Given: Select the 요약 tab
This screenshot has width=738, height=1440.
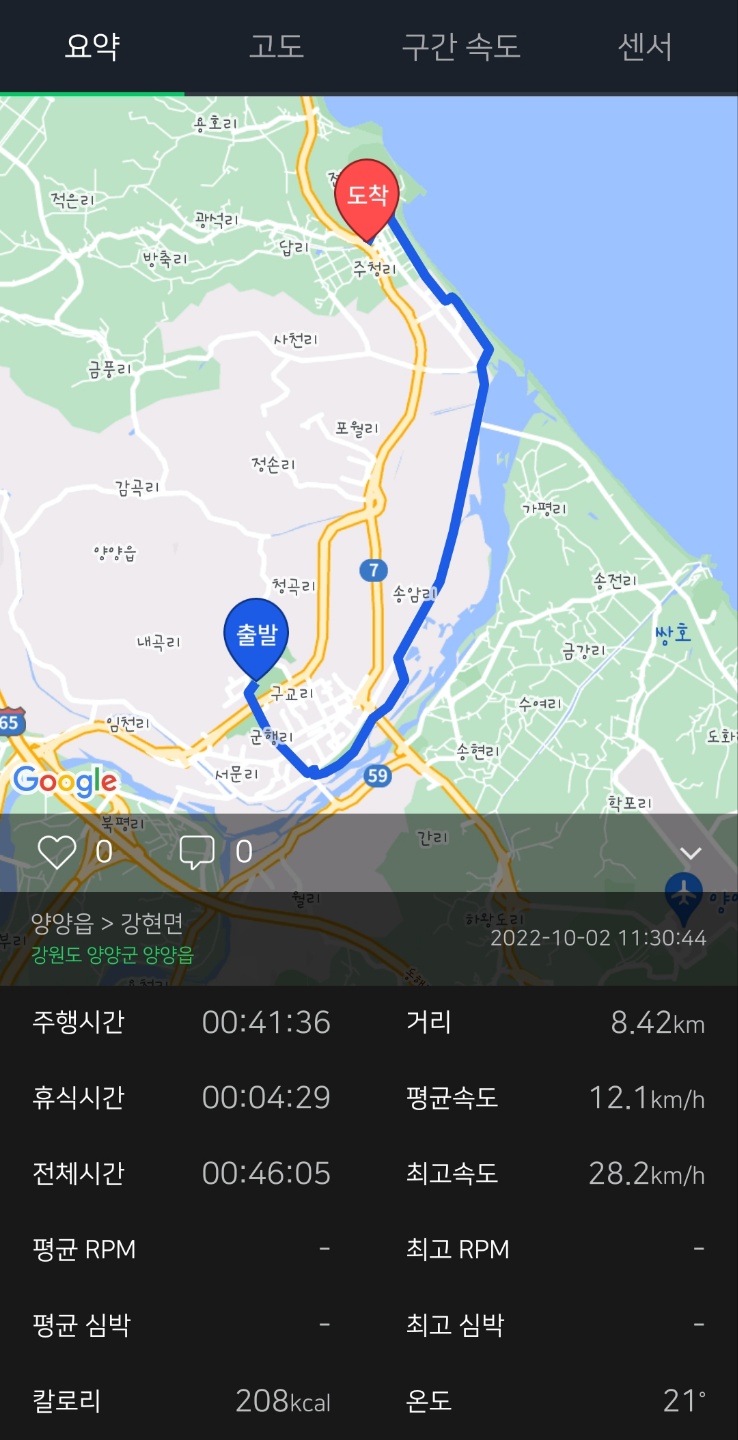Looking at the screenshot, I should (92, 47).
